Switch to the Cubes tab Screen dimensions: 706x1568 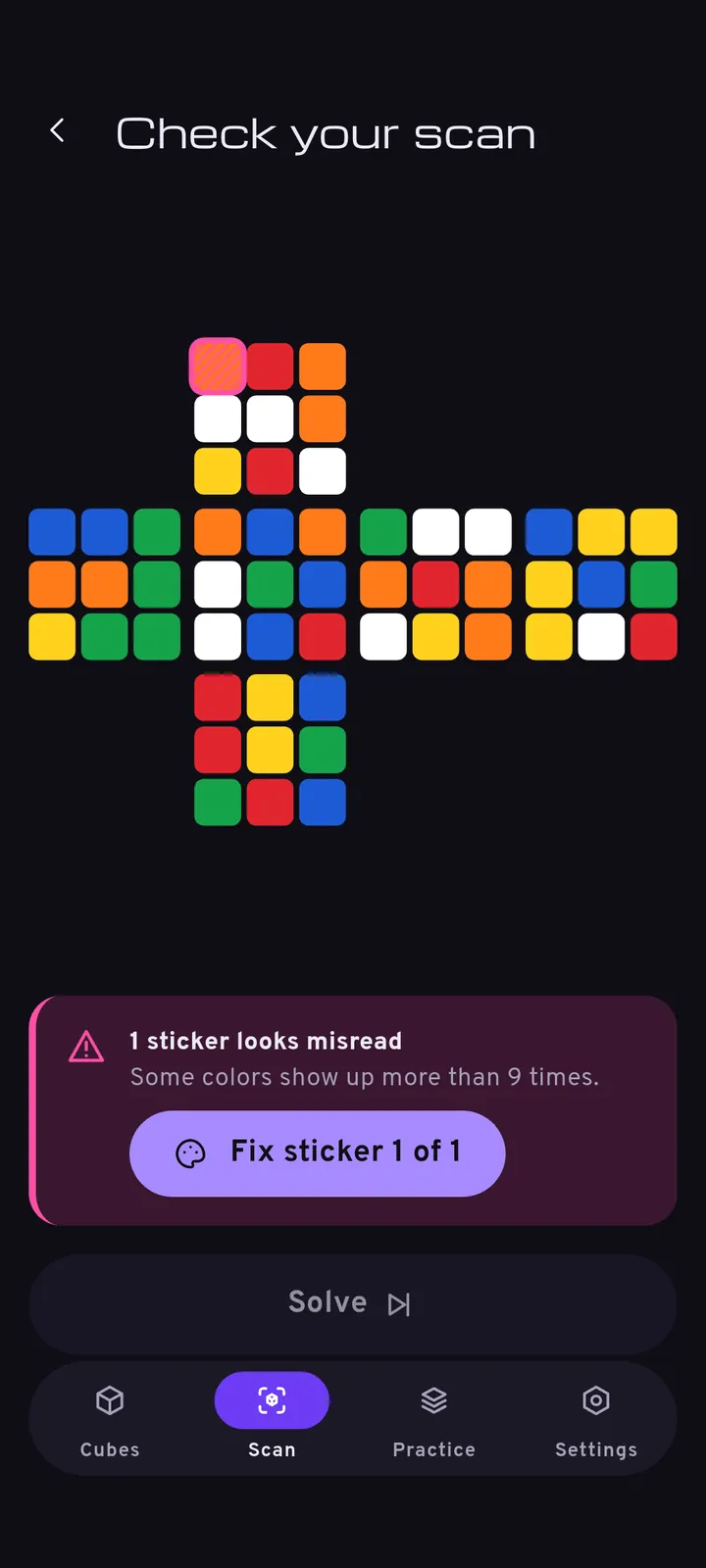point(110,1420)
